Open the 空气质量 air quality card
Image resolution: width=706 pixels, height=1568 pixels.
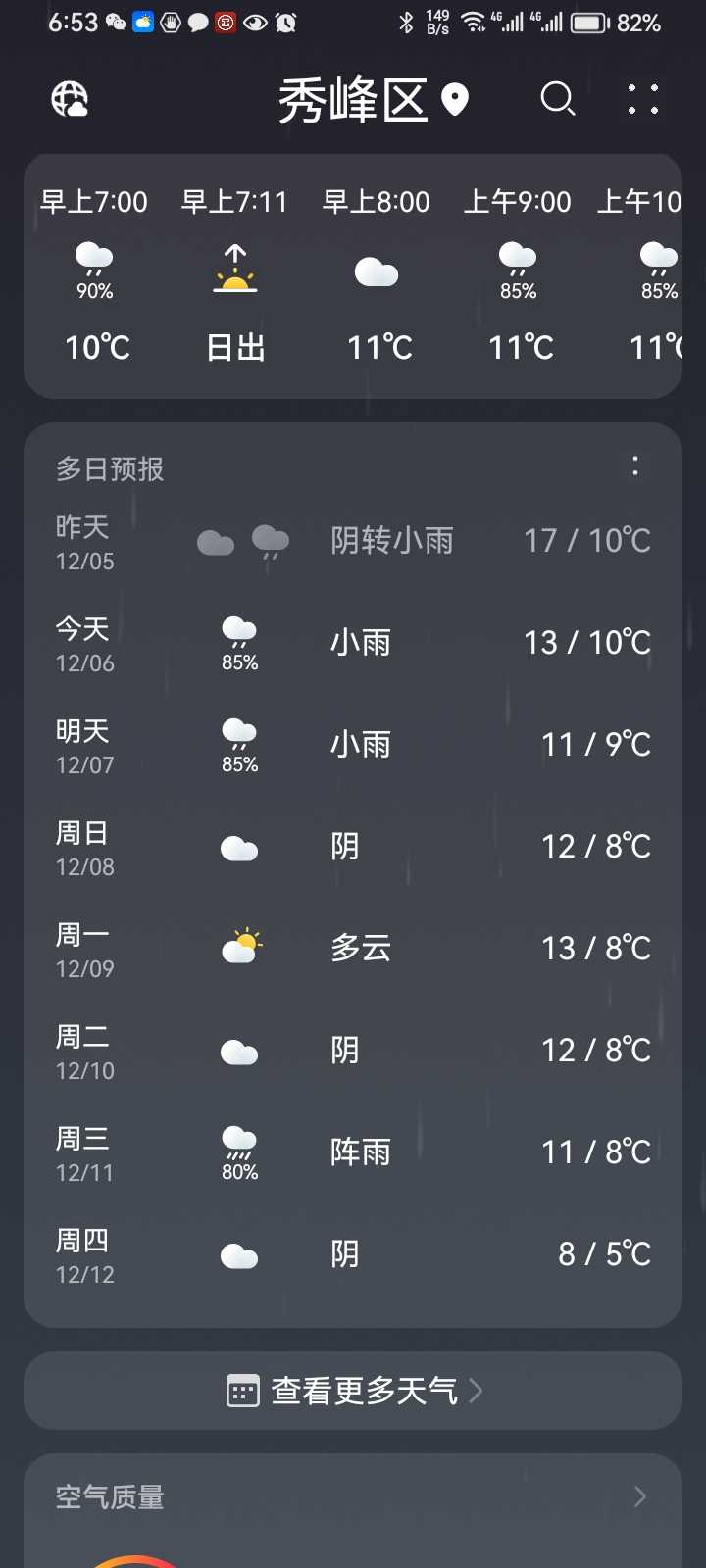(x=353, y=1510)
